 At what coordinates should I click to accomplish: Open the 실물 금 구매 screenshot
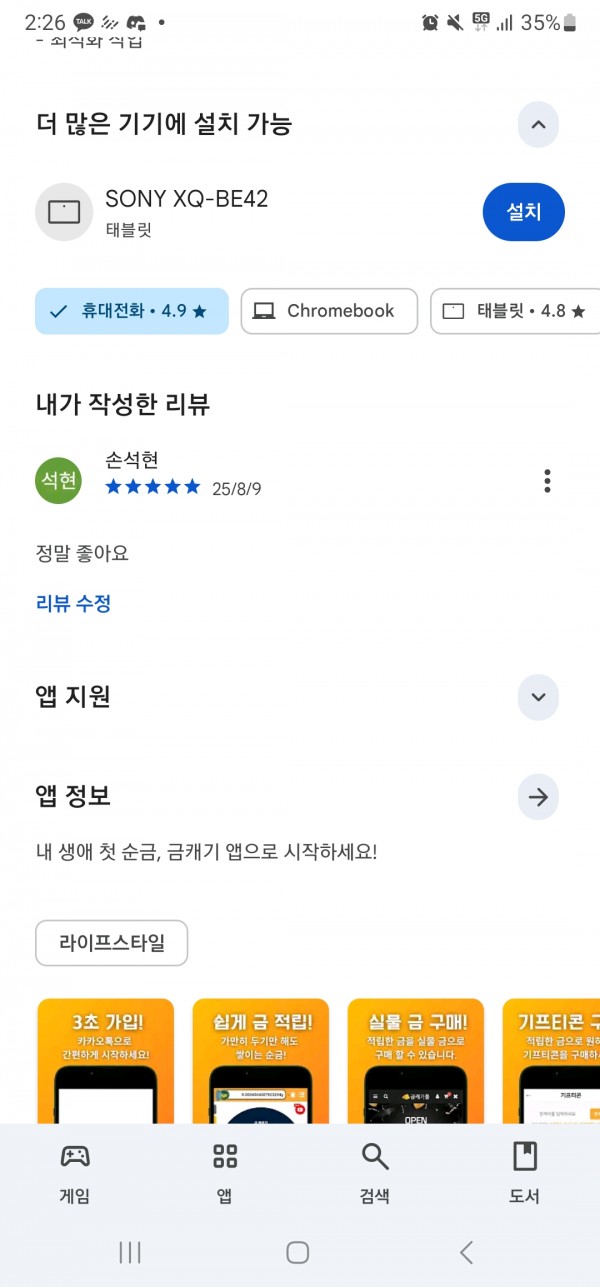click(416, 1060)
